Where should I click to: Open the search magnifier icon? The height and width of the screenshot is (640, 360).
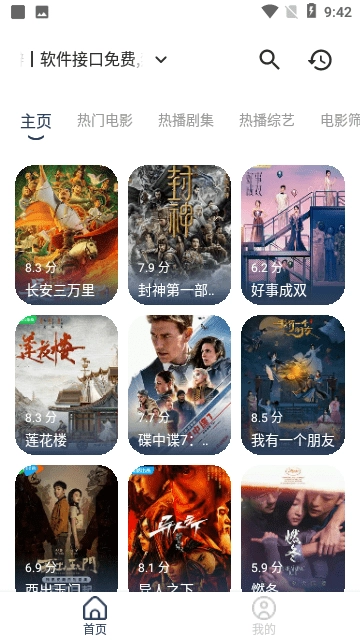tap(269, 60)
